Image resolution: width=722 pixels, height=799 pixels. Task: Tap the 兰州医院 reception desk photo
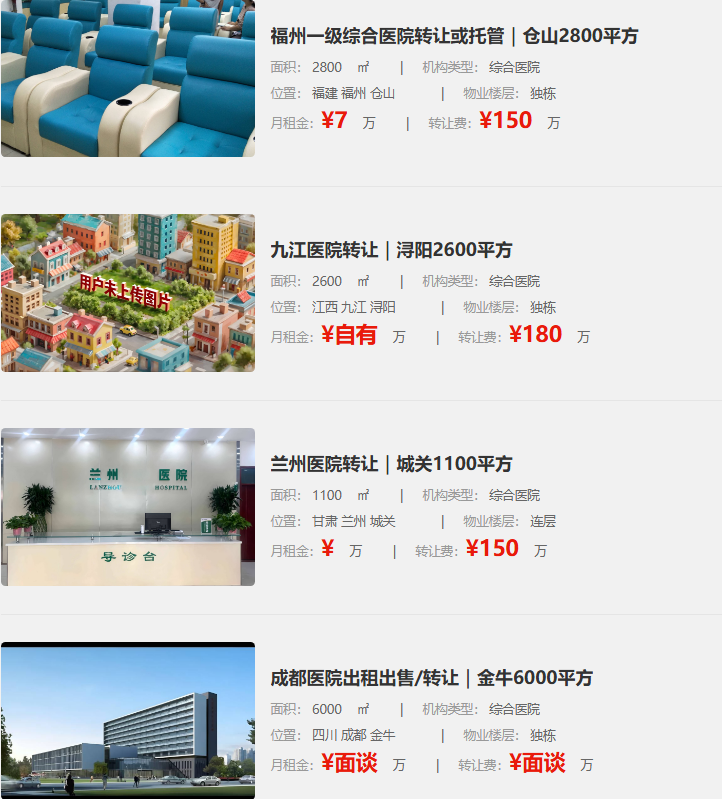point(128,507)
